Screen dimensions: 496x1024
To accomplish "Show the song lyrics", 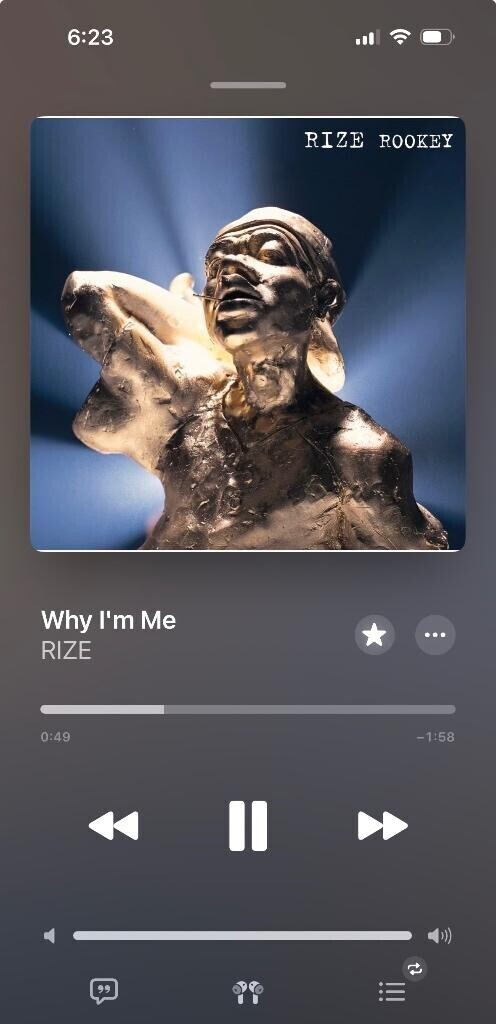I will tap(103, 991).
